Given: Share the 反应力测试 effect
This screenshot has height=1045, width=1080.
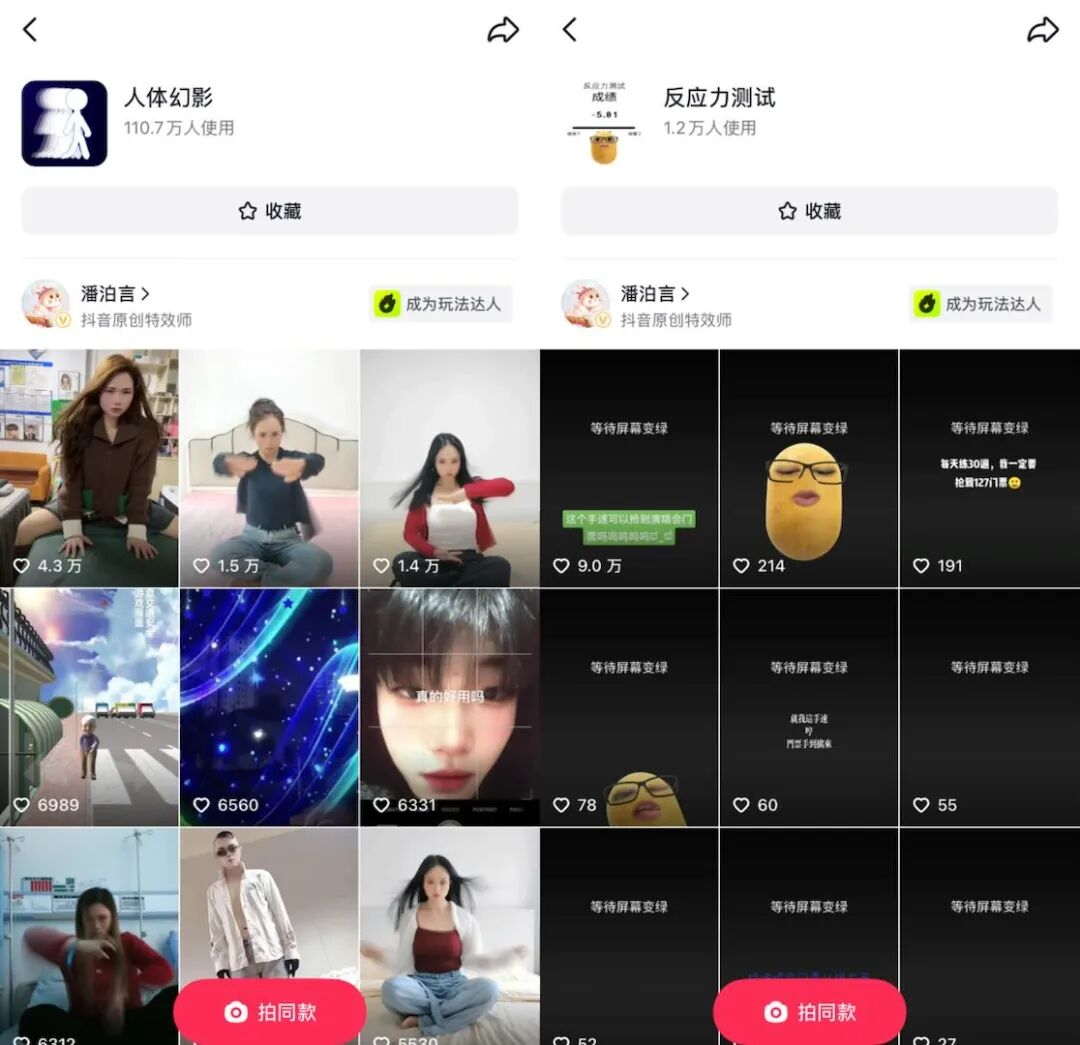Looking at the screenshot, I should tap(1043, 30).
